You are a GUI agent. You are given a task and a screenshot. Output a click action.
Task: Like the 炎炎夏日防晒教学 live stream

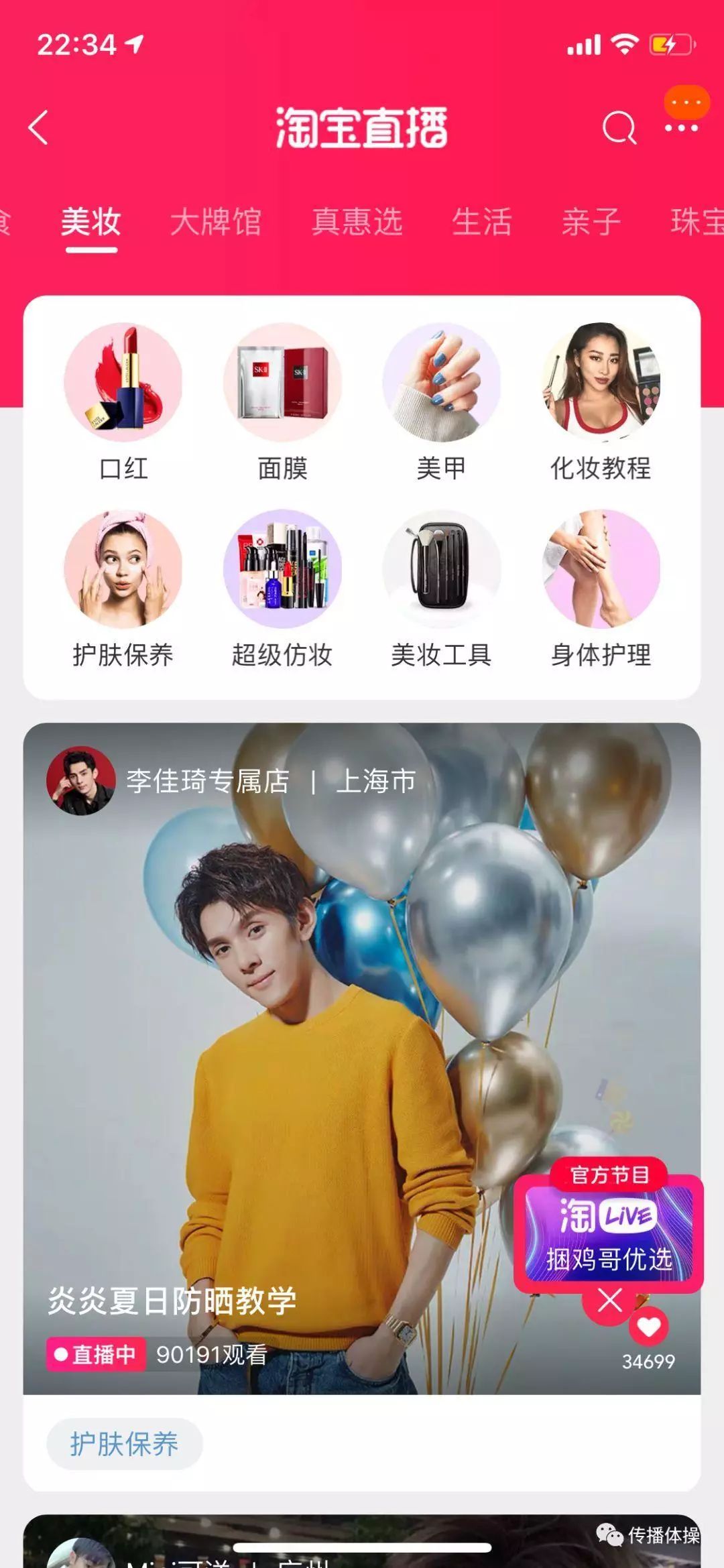(648, 1327)
